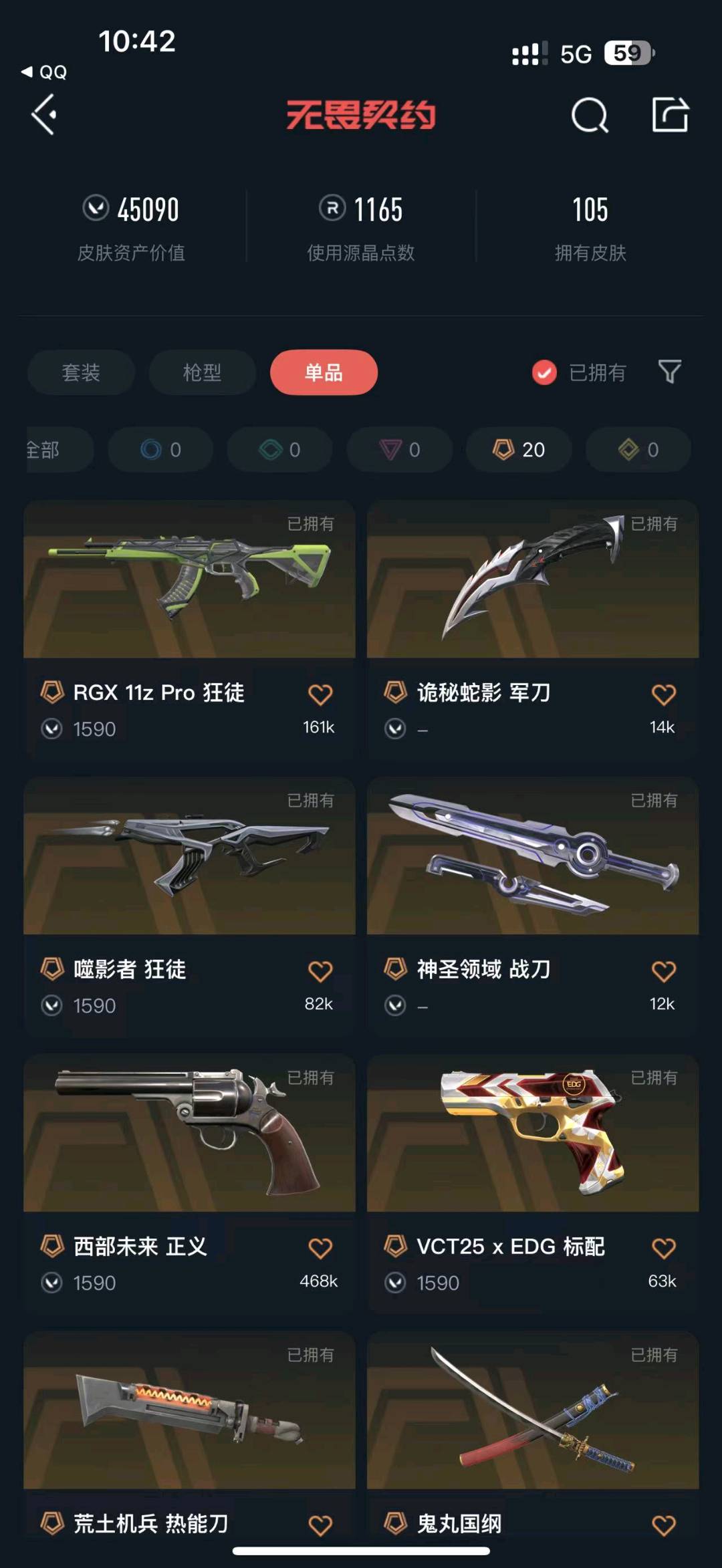This screenshot has width=722, height=1568.
Task: Go back using the top-left arrow
Action: pyautogui.click(x=44, y=115)
